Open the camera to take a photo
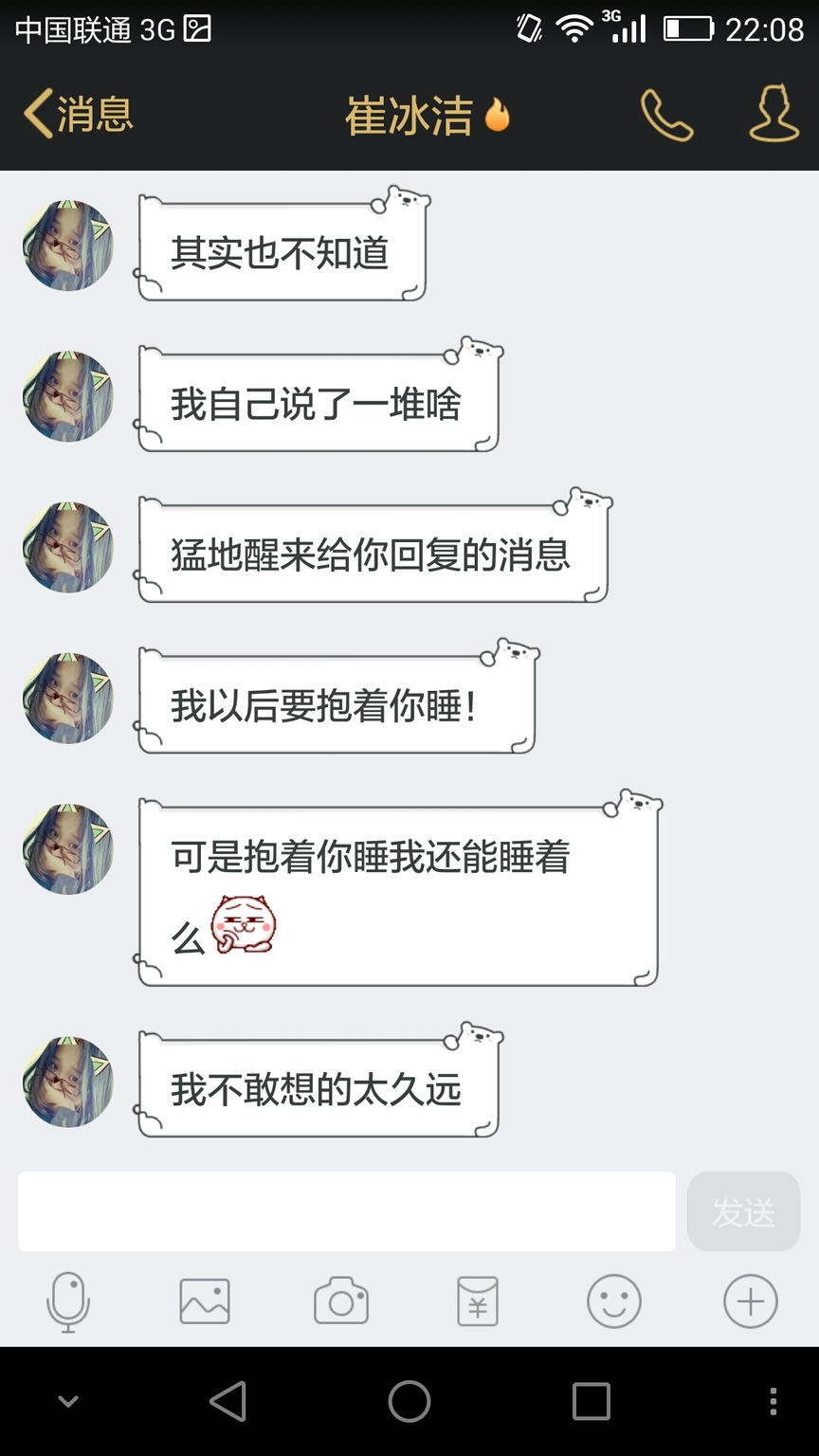 pyautogui.click(x=341, y=1301)
